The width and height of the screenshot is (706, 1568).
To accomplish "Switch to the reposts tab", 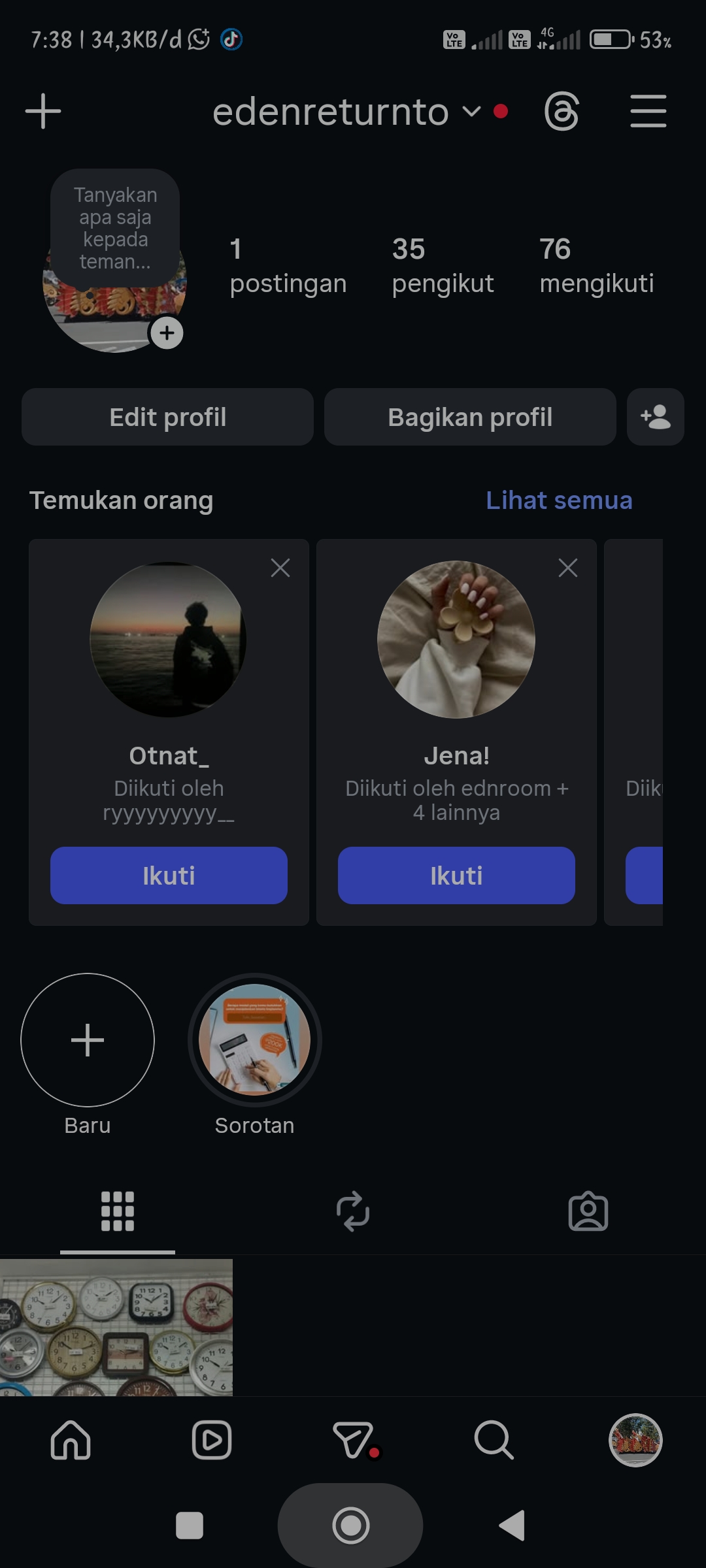I will pyautogui.click(x=353, y=1211).
